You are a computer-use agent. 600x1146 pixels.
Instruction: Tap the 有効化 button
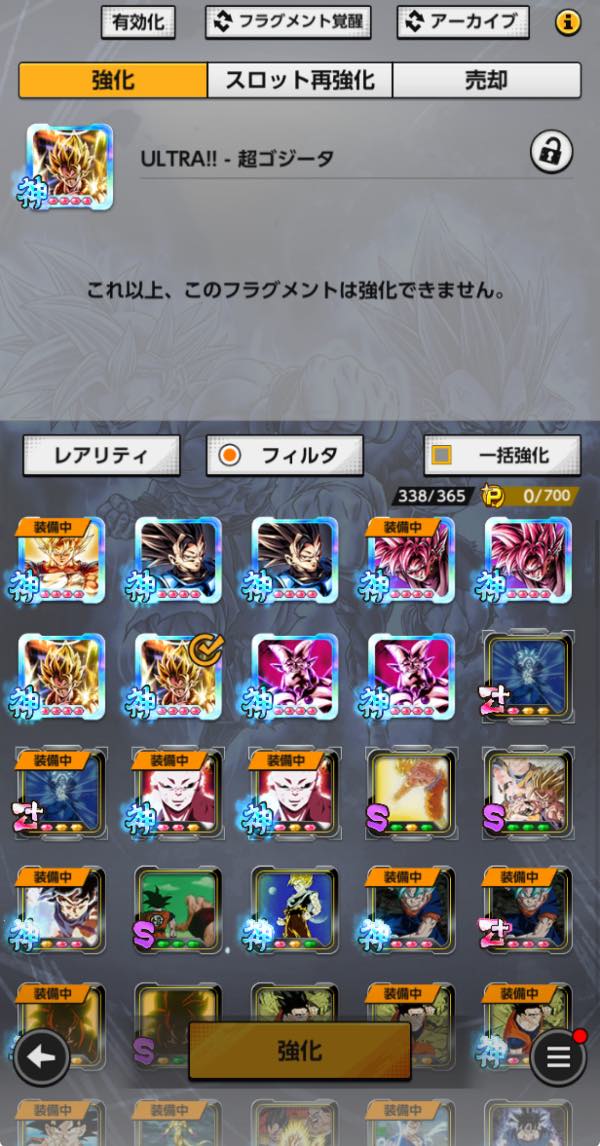[137, 21]
